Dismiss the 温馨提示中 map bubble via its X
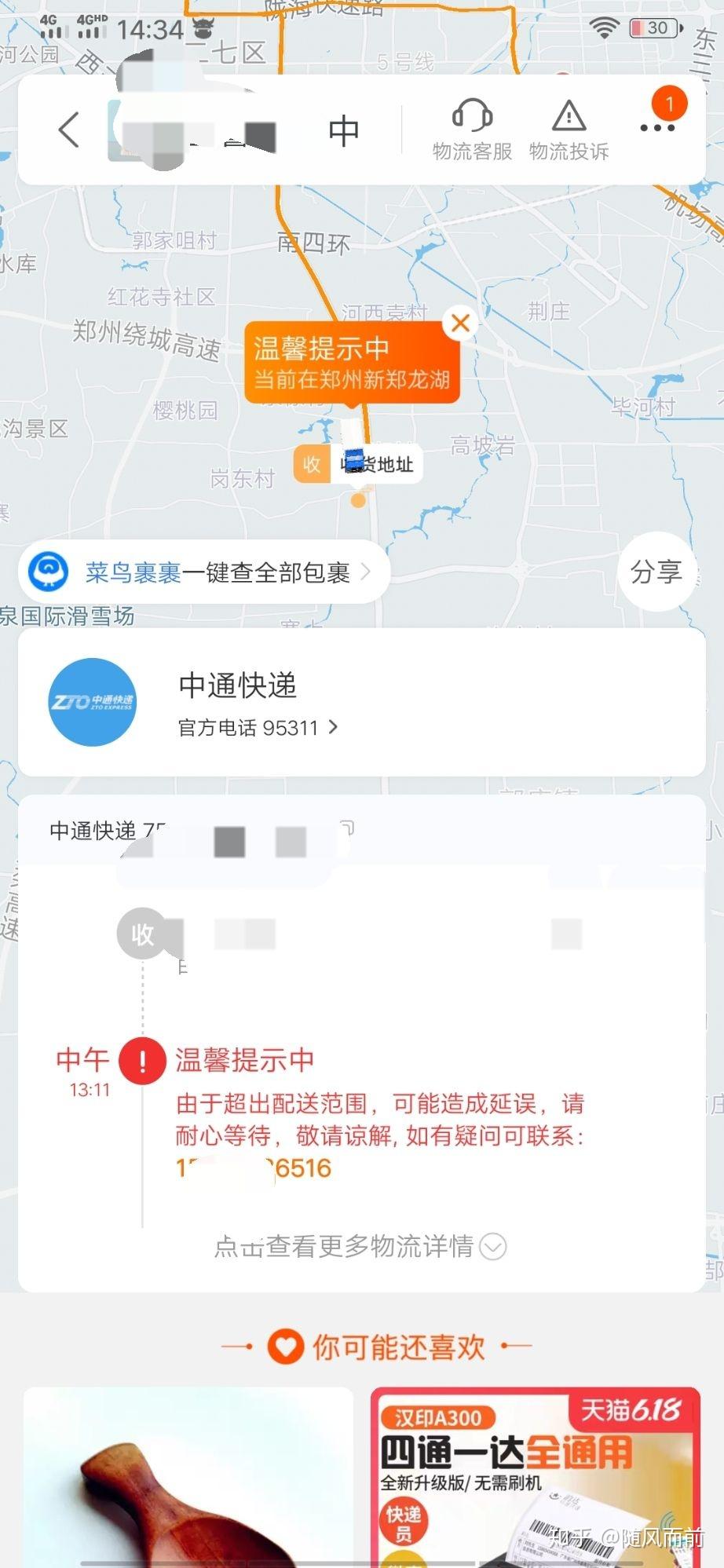724x1568 pixels. click(460, 323)
